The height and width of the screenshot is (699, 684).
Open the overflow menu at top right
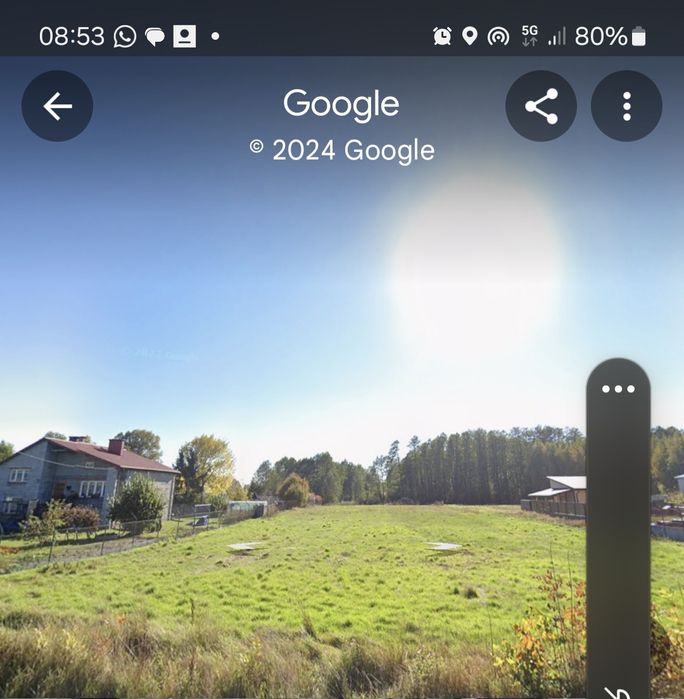[626, 106]
